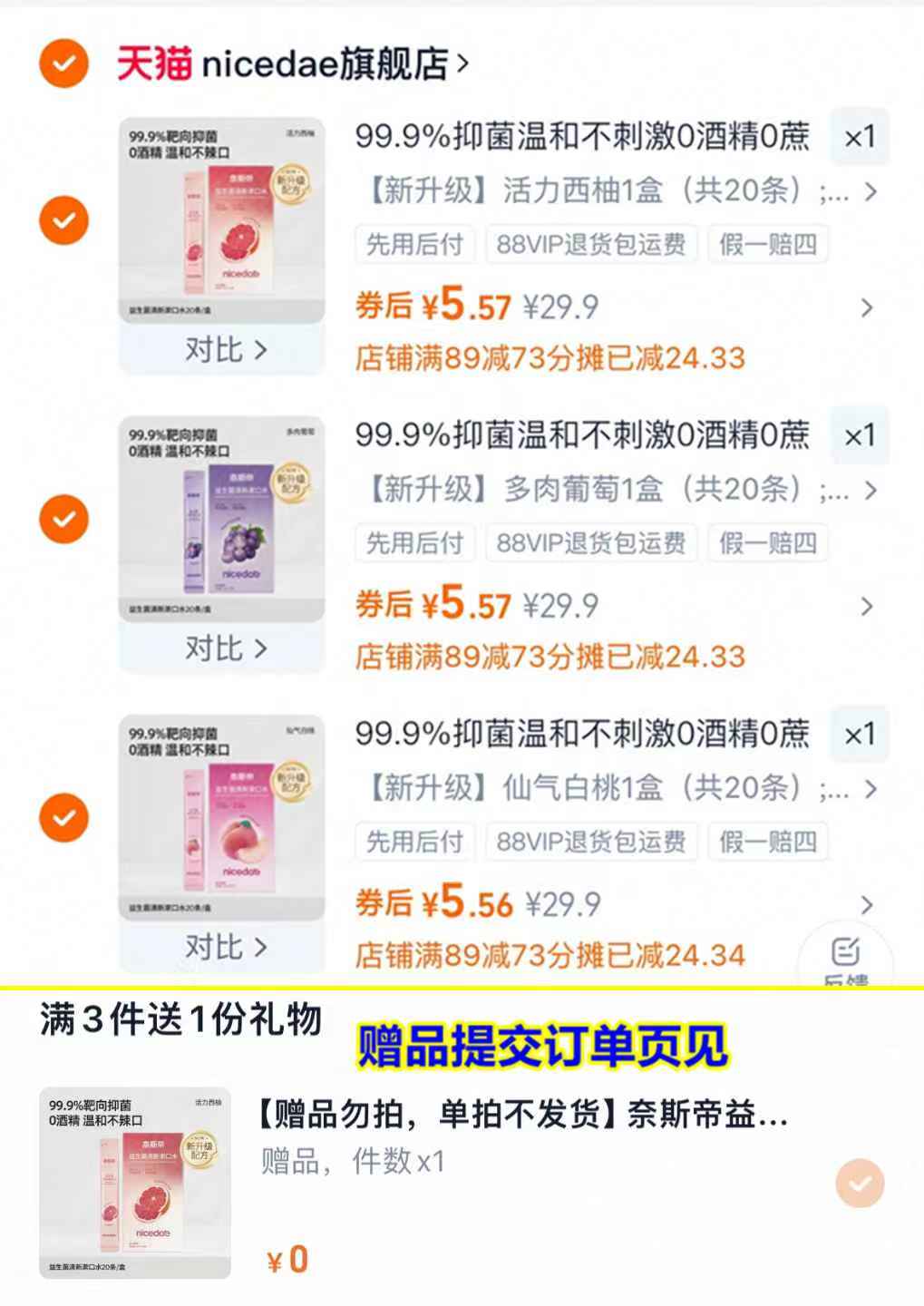Deselect the 活力西柚 product checkbox
Viewport: 924px width, 1306px height.
(x=62, y=218)
